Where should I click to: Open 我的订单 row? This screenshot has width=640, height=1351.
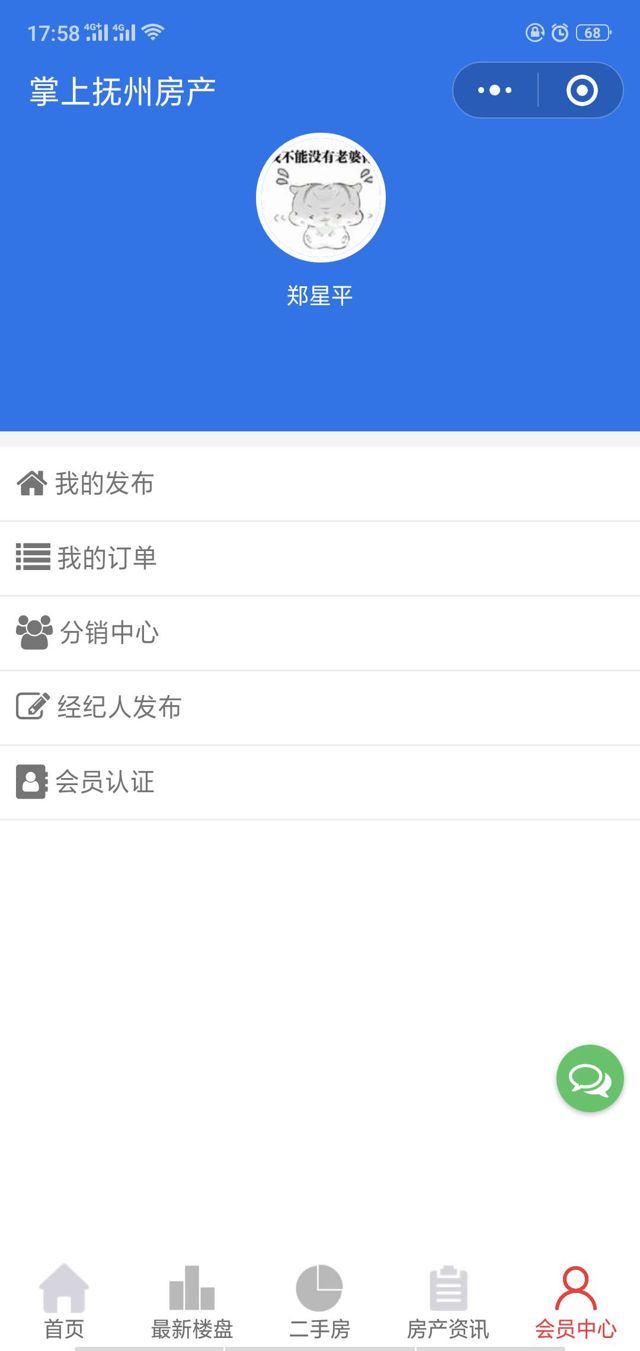(320, 558)
